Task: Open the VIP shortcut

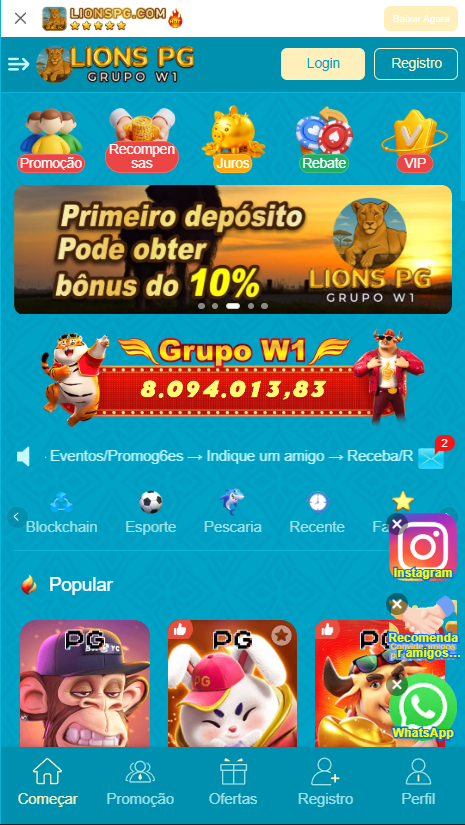Action: [x=415, y=140]
